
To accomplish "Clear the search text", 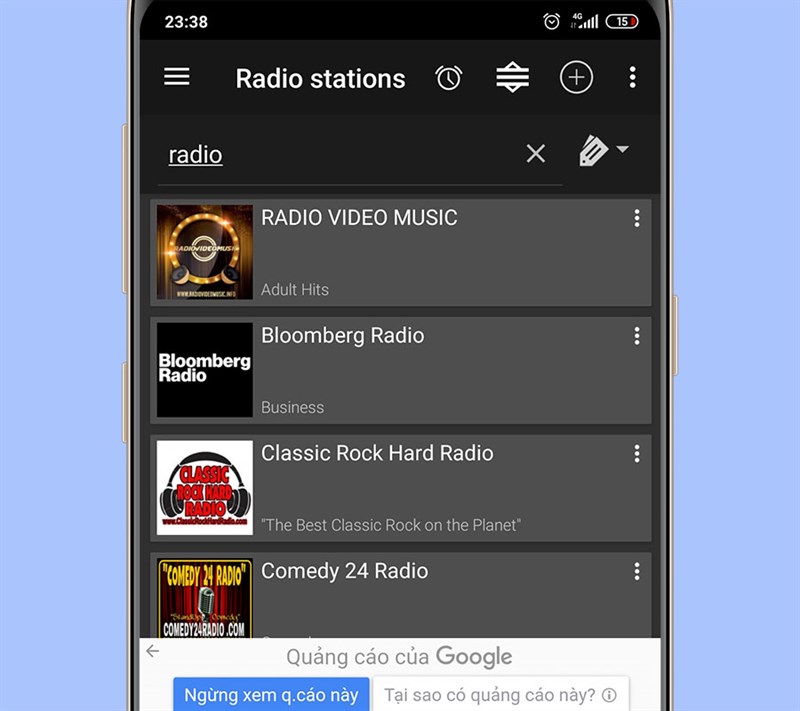I will (x=536, y=153).
